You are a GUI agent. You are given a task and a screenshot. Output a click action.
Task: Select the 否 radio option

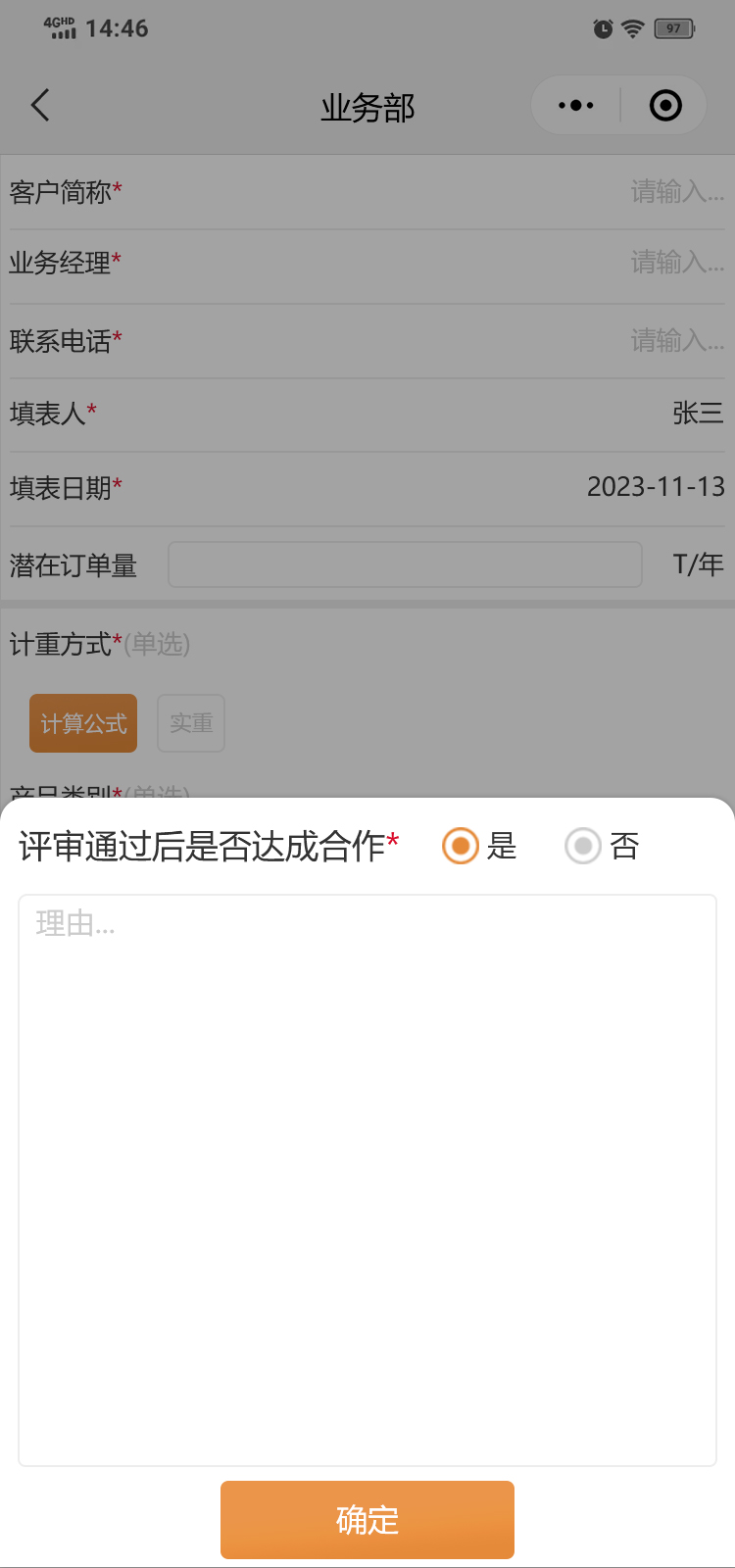point(583,846)
